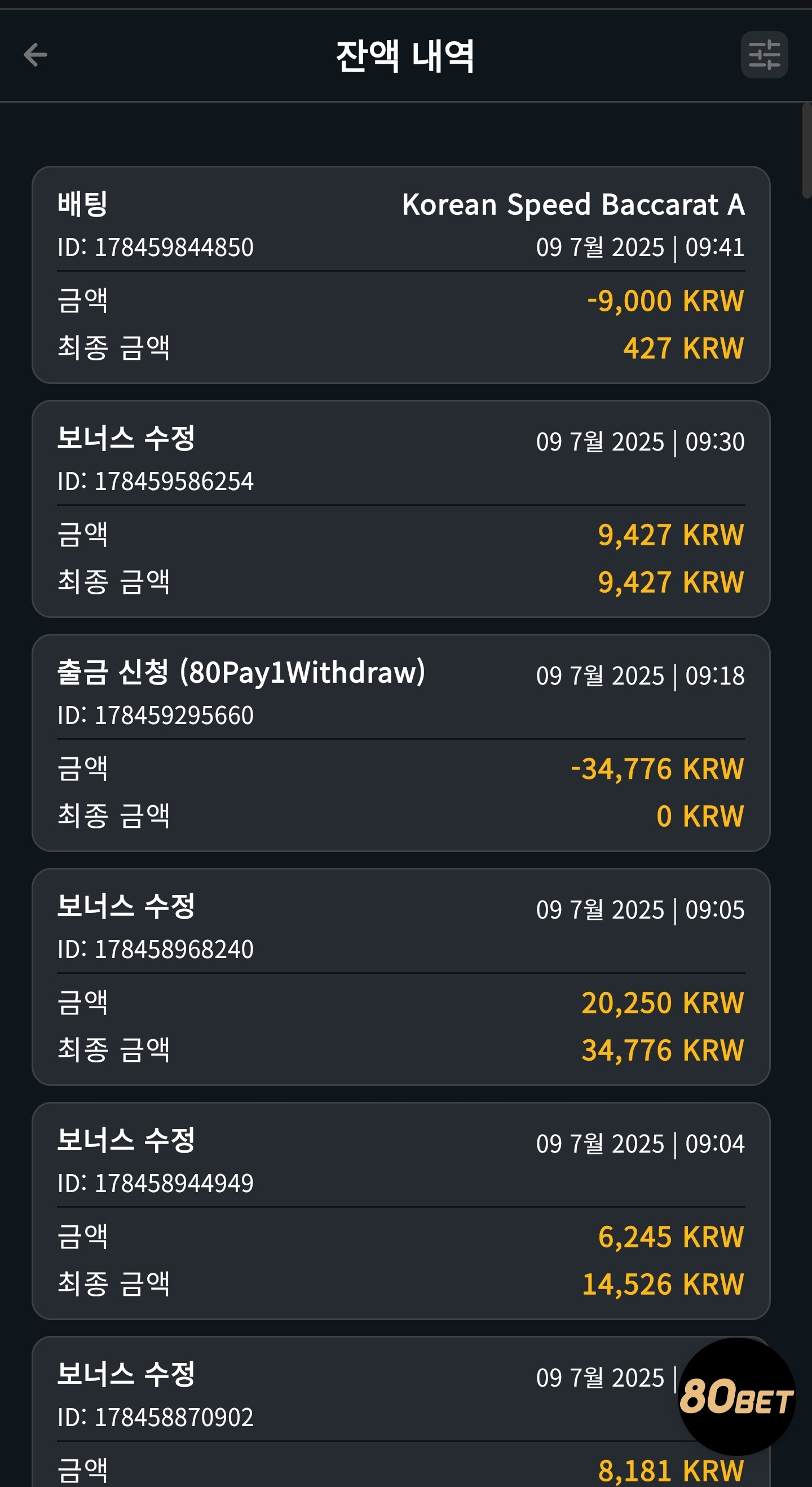The width and height of the screenshot is (812, 1487).
Task: Open the filter settings icon
Action: click(764, 55)
